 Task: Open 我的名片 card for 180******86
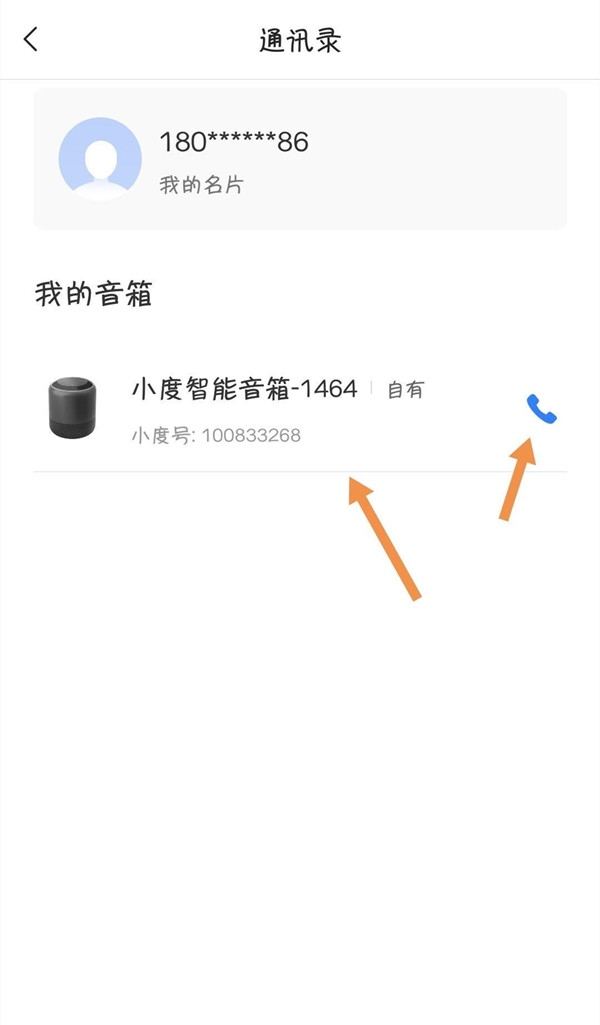click(300, 159)
